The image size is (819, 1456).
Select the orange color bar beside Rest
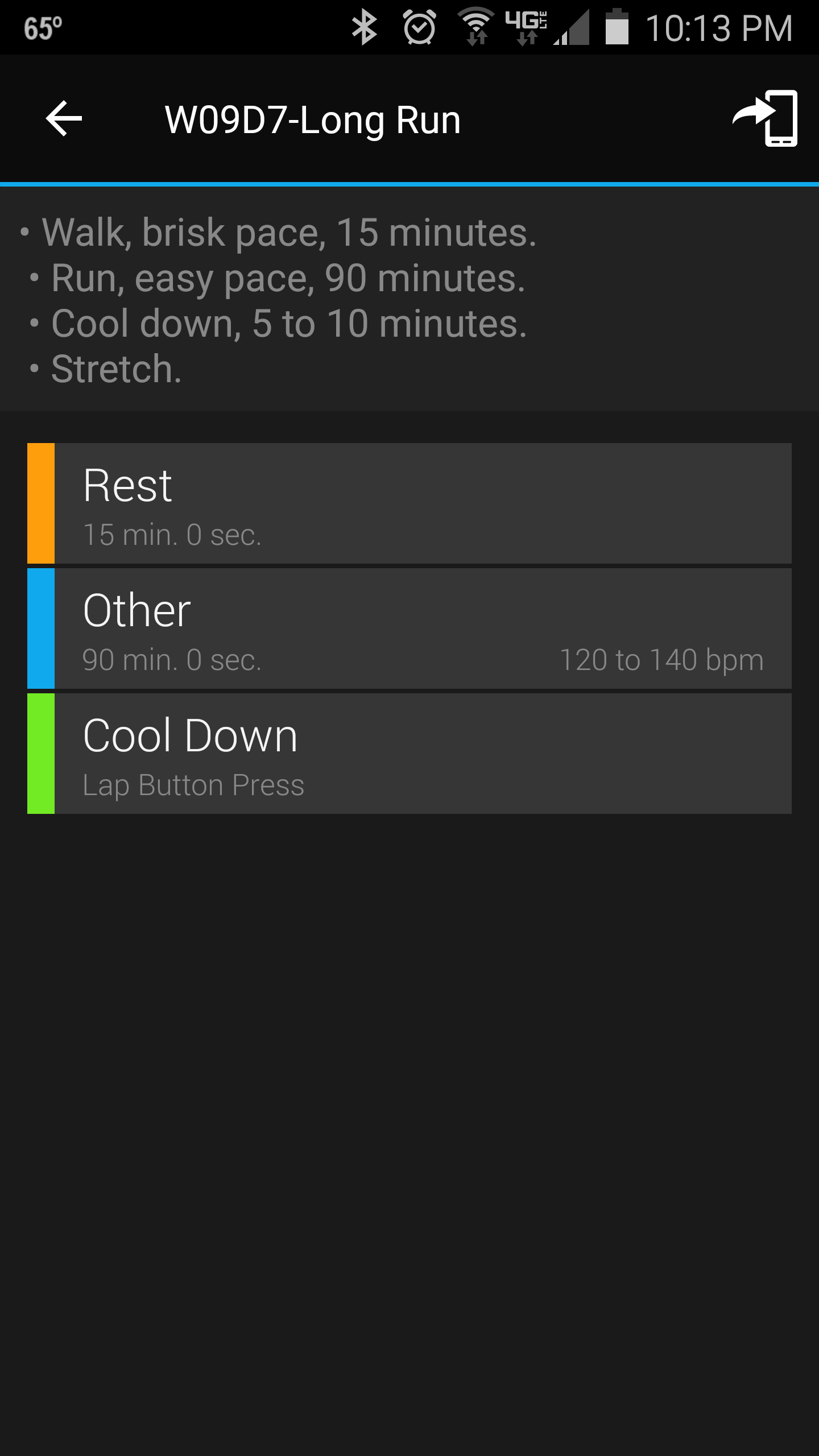coord(40,503)
